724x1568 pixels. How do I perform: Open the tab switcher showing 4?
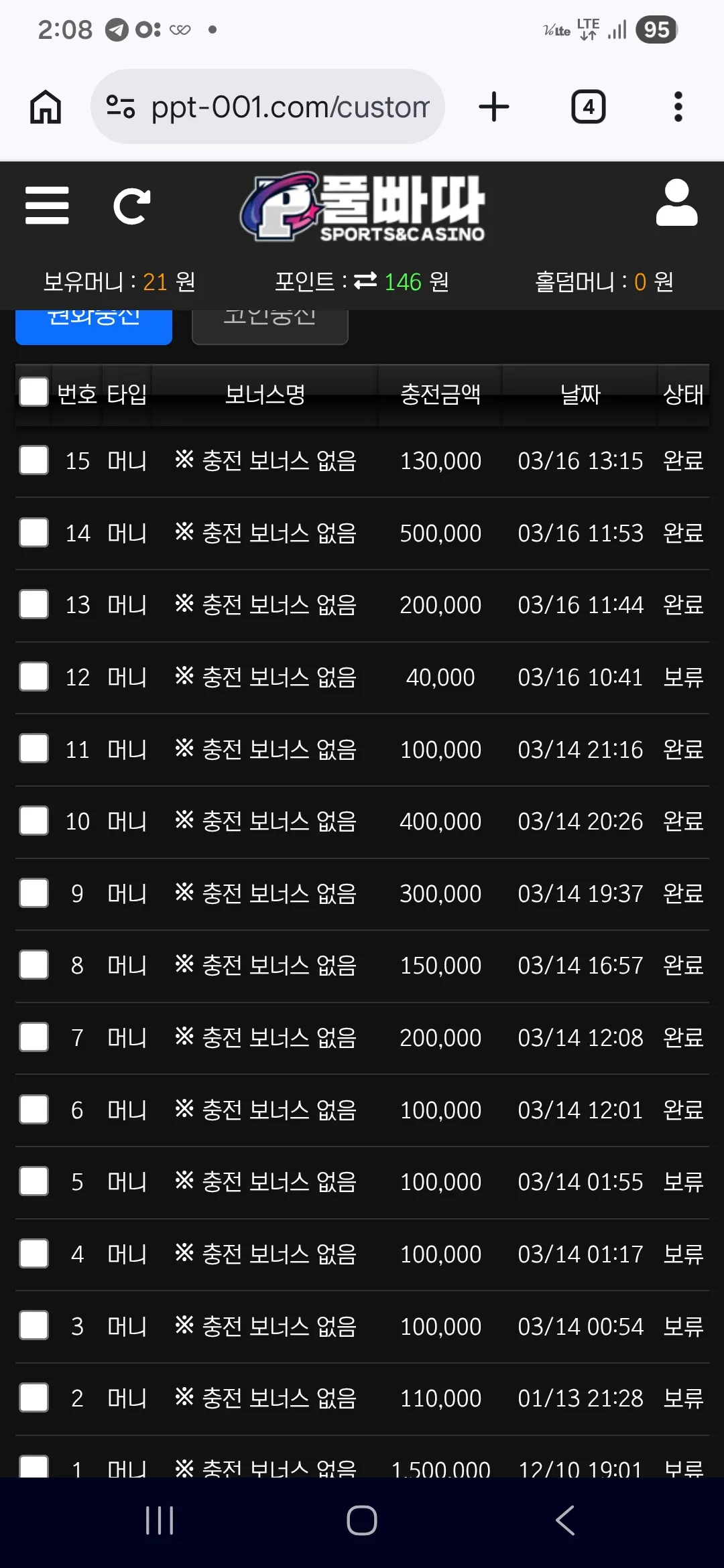pyautogui.click(x=588, y=107)
